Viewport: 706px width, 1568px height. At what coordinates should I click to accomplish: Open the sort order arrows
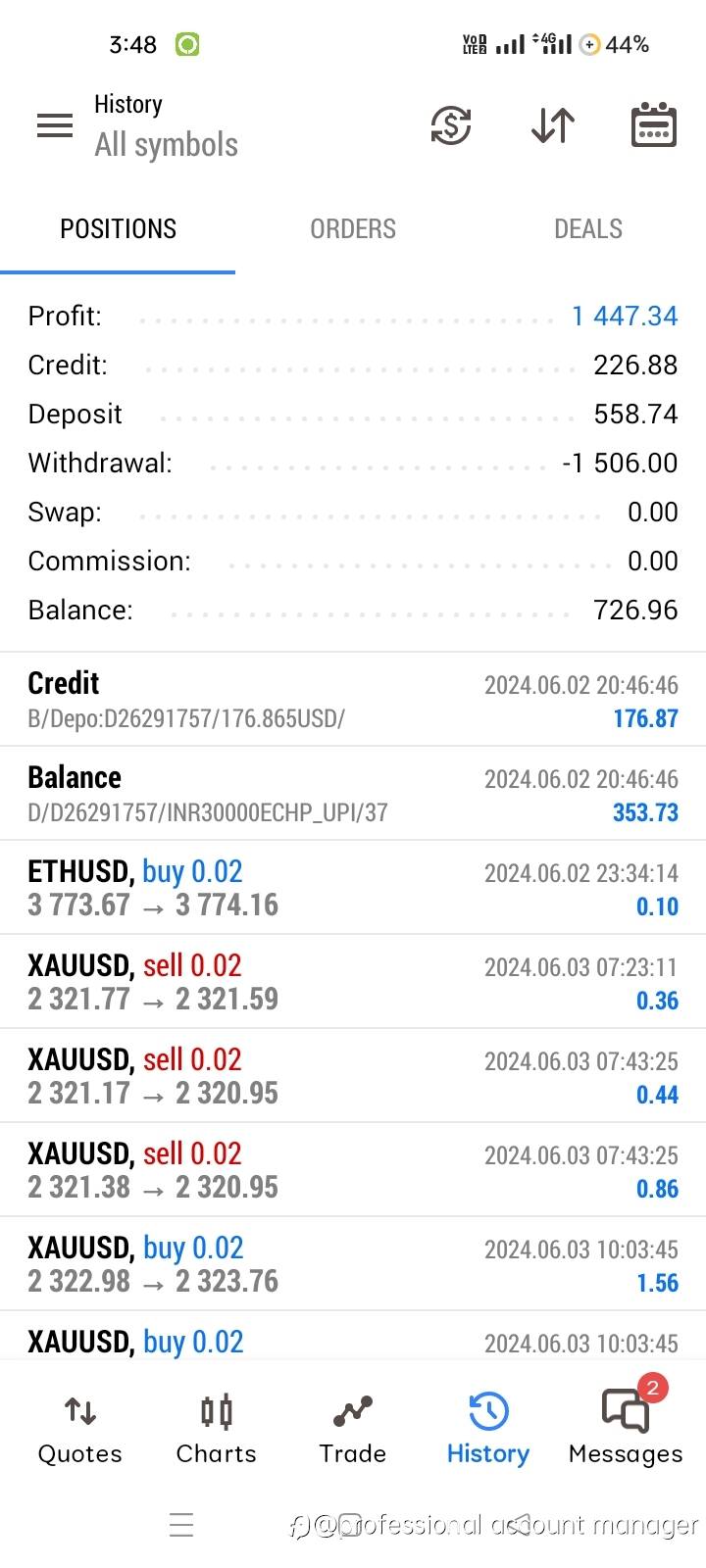click(552, 125)
